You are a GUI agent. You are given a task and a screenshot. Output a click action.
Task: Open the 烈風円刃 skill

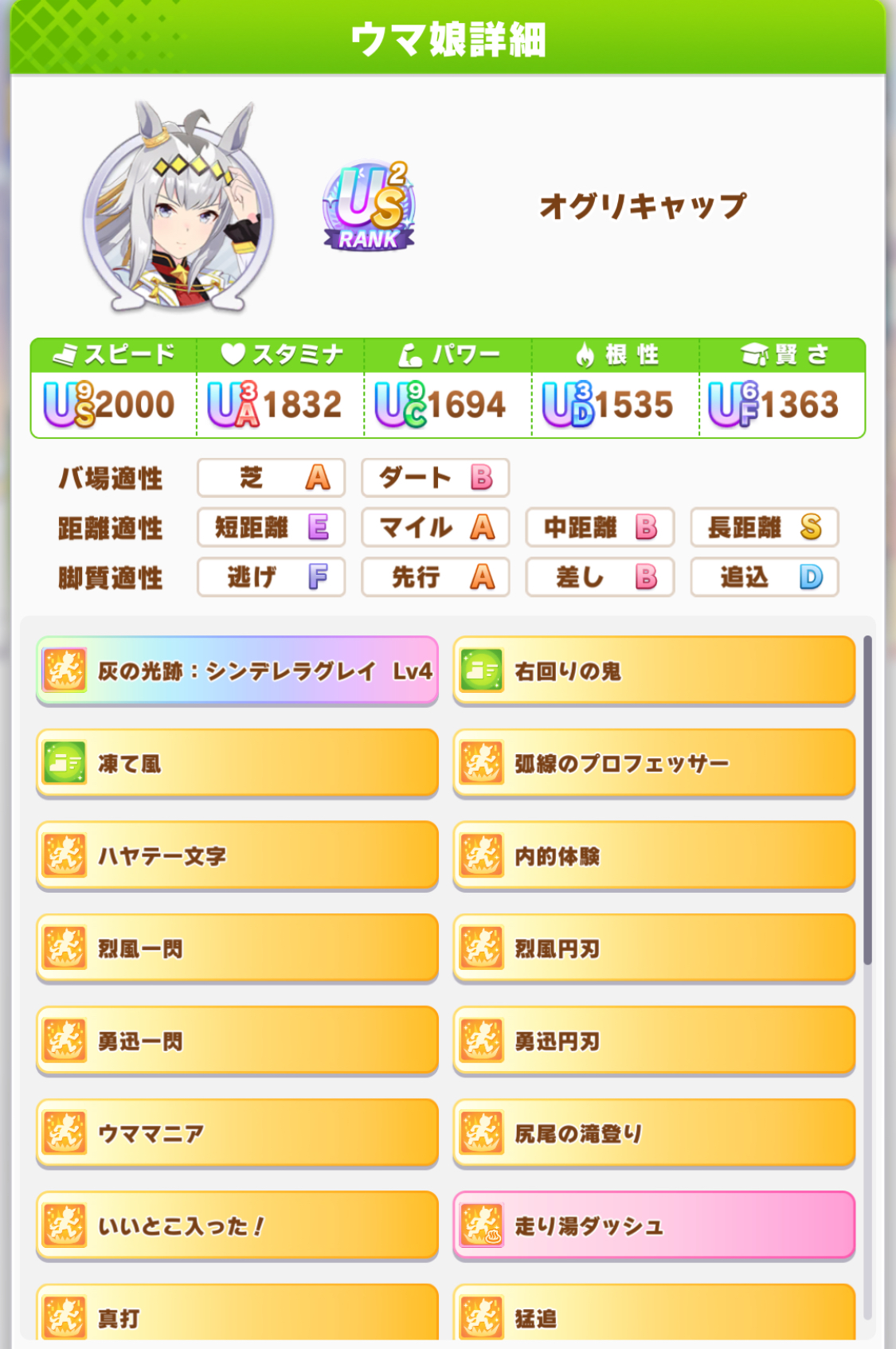[653, 948]
